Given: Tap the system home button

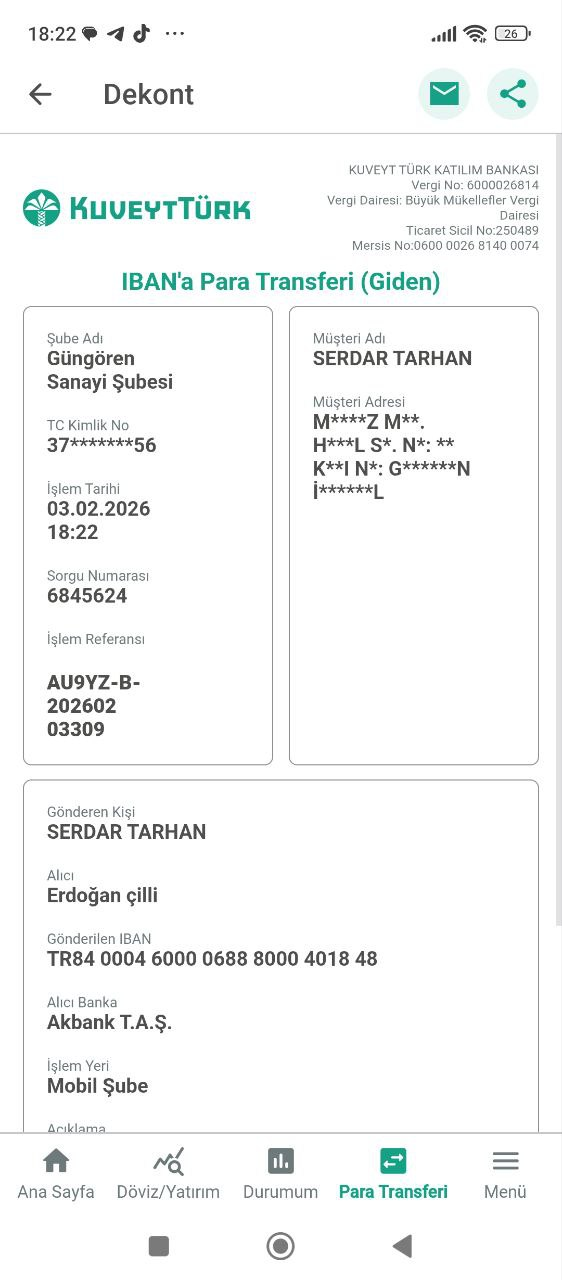Looking at the screenshot, I should click(281, 1246).
